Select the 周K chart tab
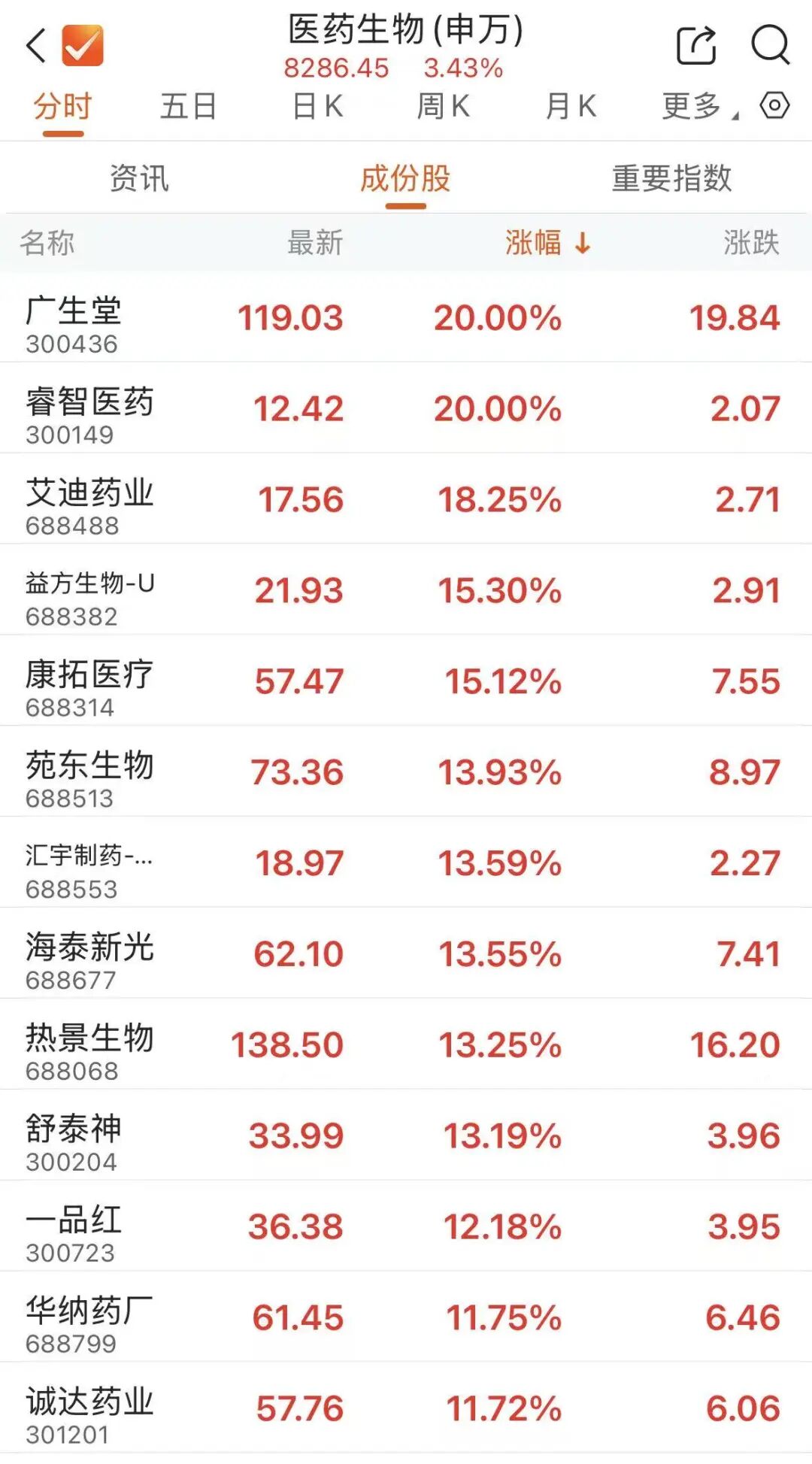This screenshot has height=1464, width=812. click(444, 106)
